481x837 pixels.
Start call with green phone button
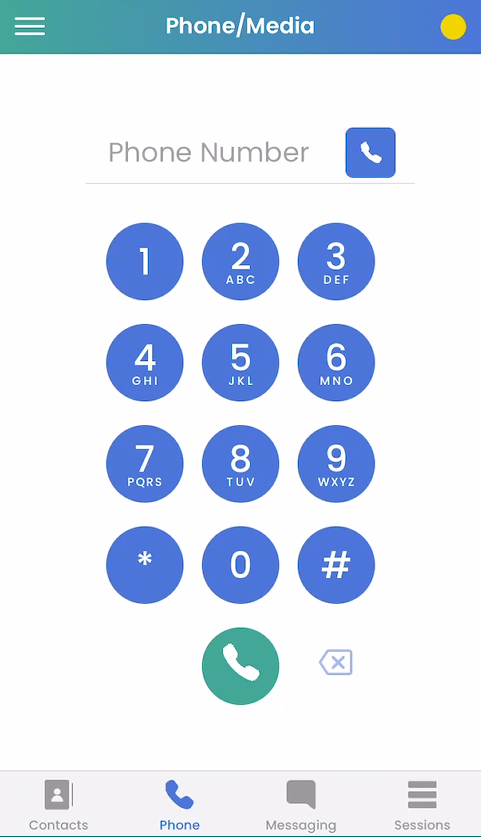tap(240, 666)
